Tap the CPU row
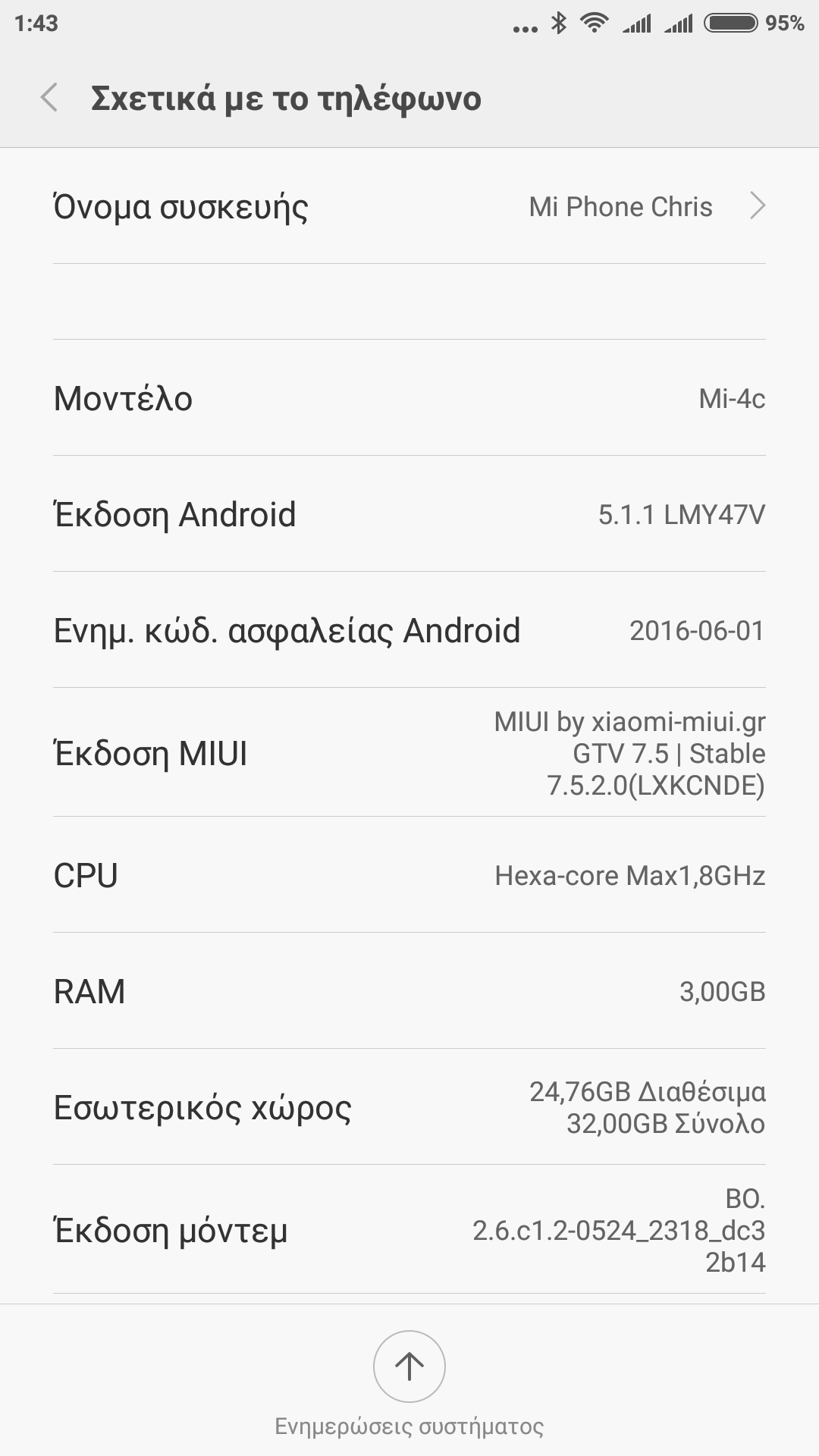 pos(409,875)
